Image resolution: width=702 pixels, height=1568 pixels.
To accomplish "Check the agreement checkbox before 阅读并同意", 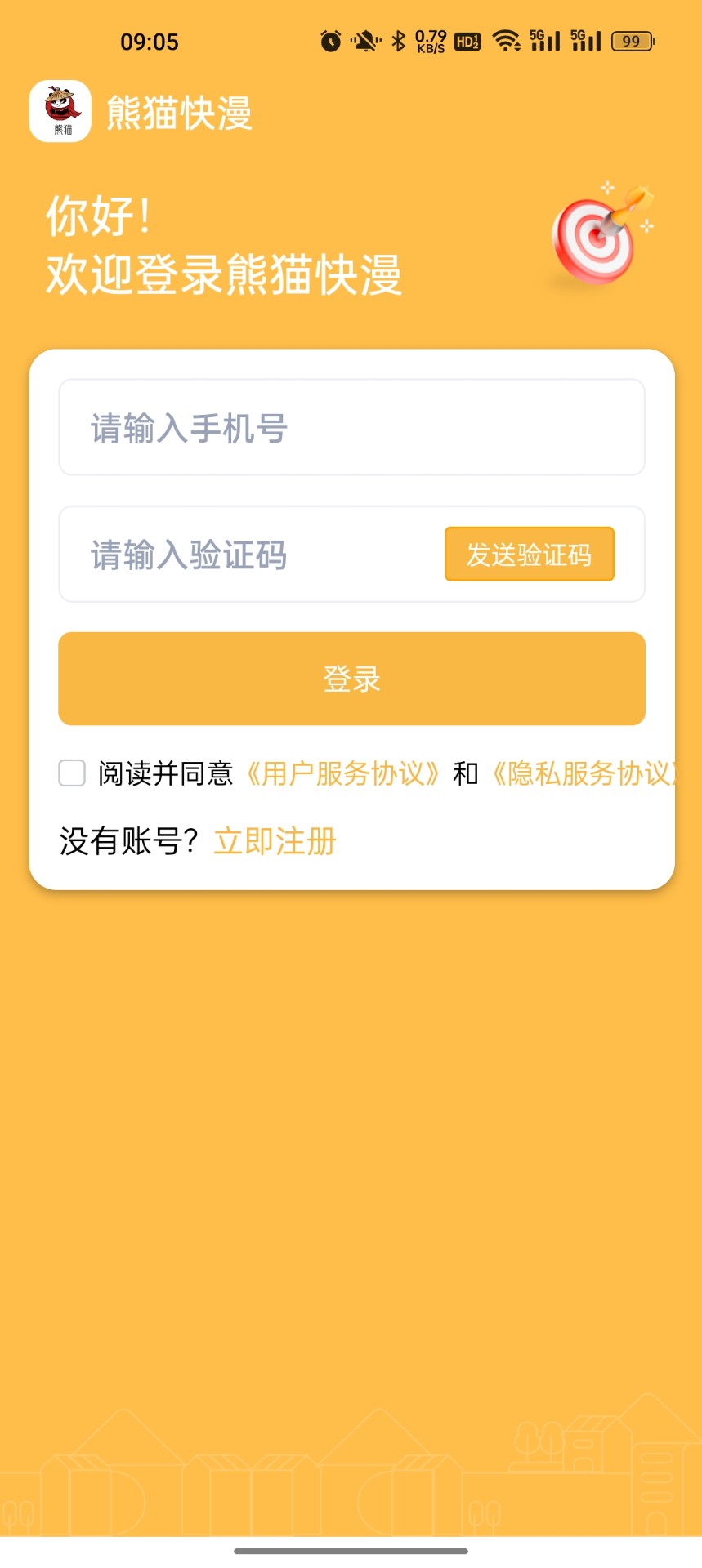I will 71,773.
